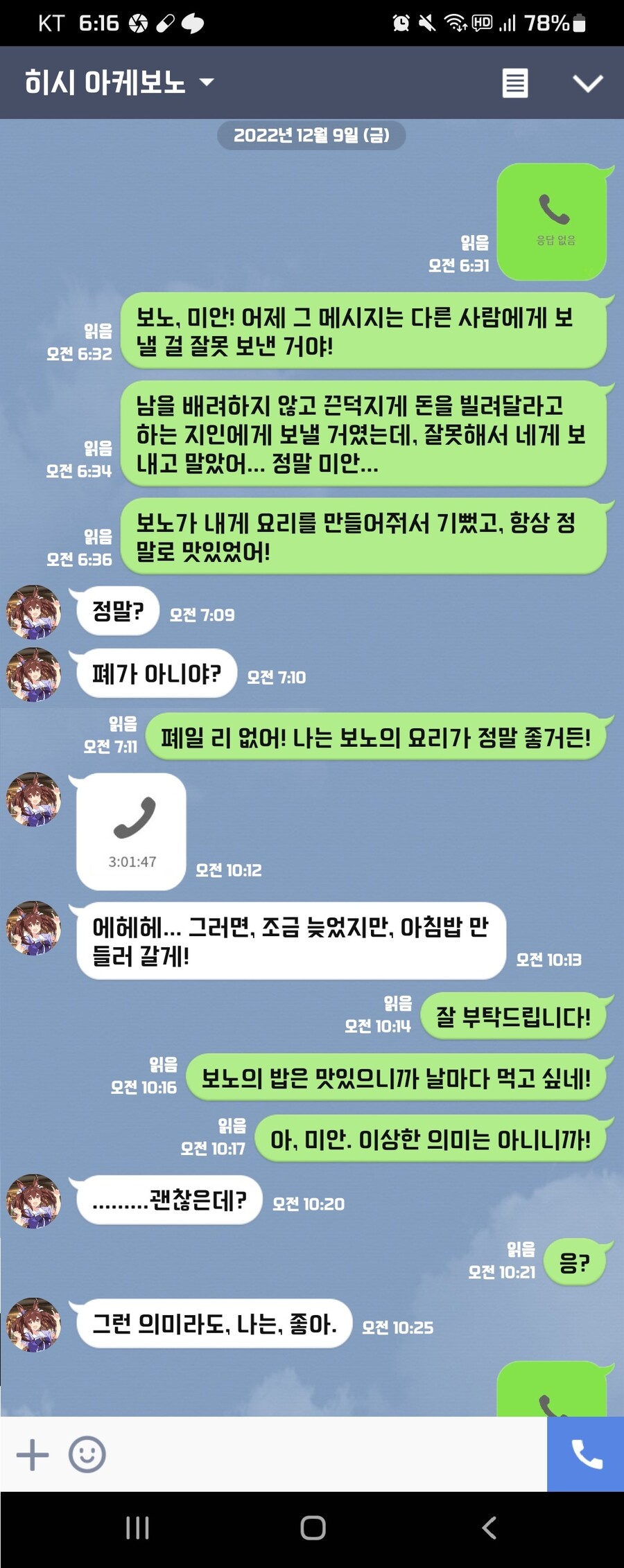
Task: Open the 3:01:47 call record bubble
Action: 131,831
